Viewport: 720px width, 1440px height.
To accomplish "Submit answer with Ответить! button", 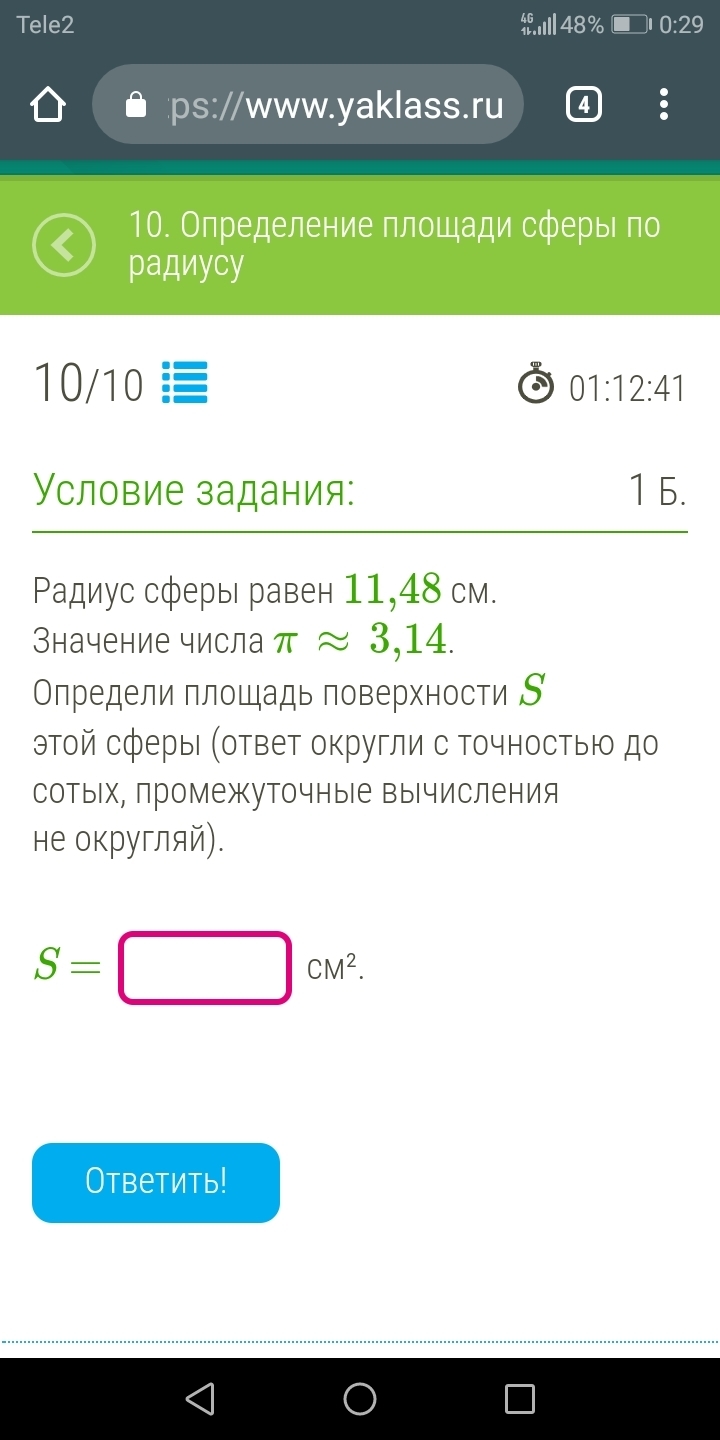I will [156, 1182].
